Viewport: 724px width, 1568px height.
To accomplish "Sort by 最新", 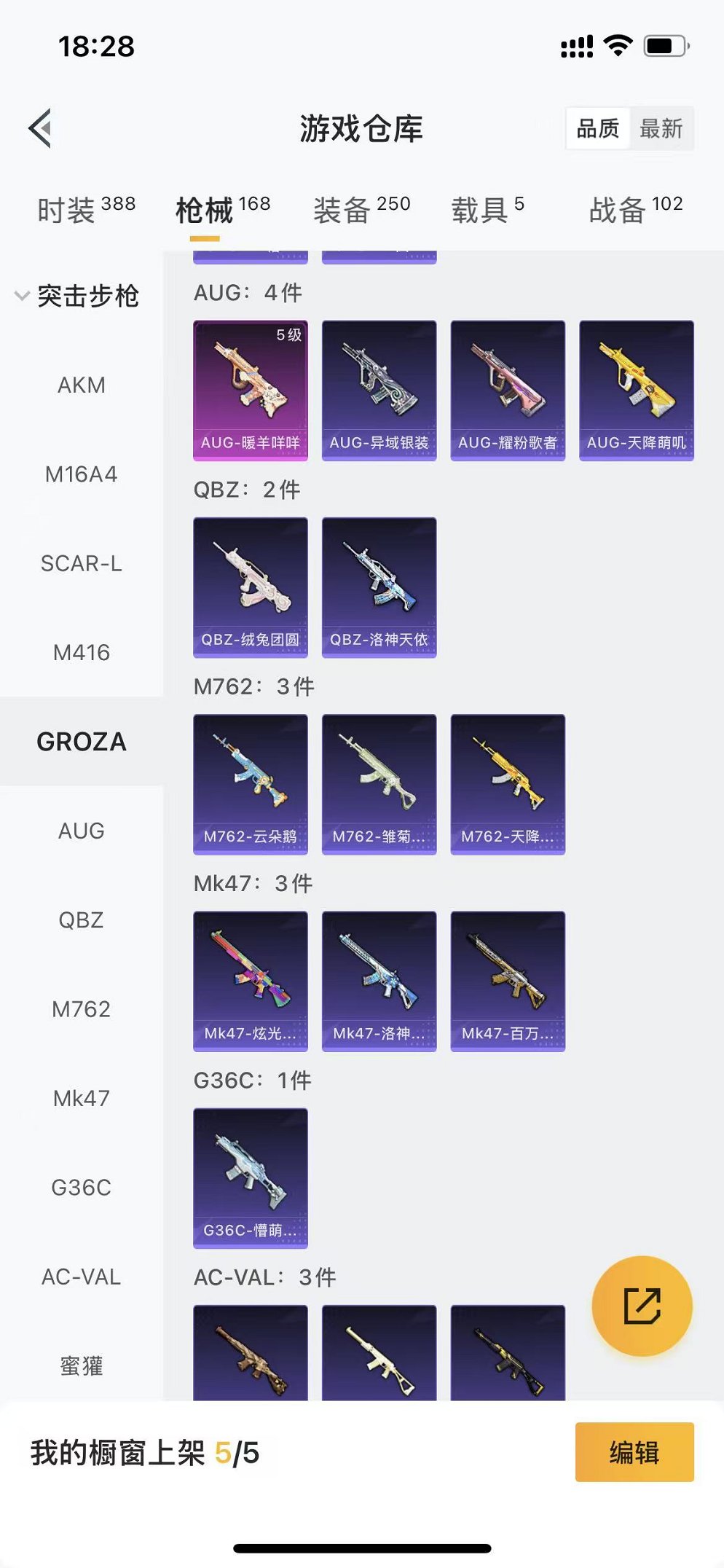I will pyautogui.click(x=661, y=129).
